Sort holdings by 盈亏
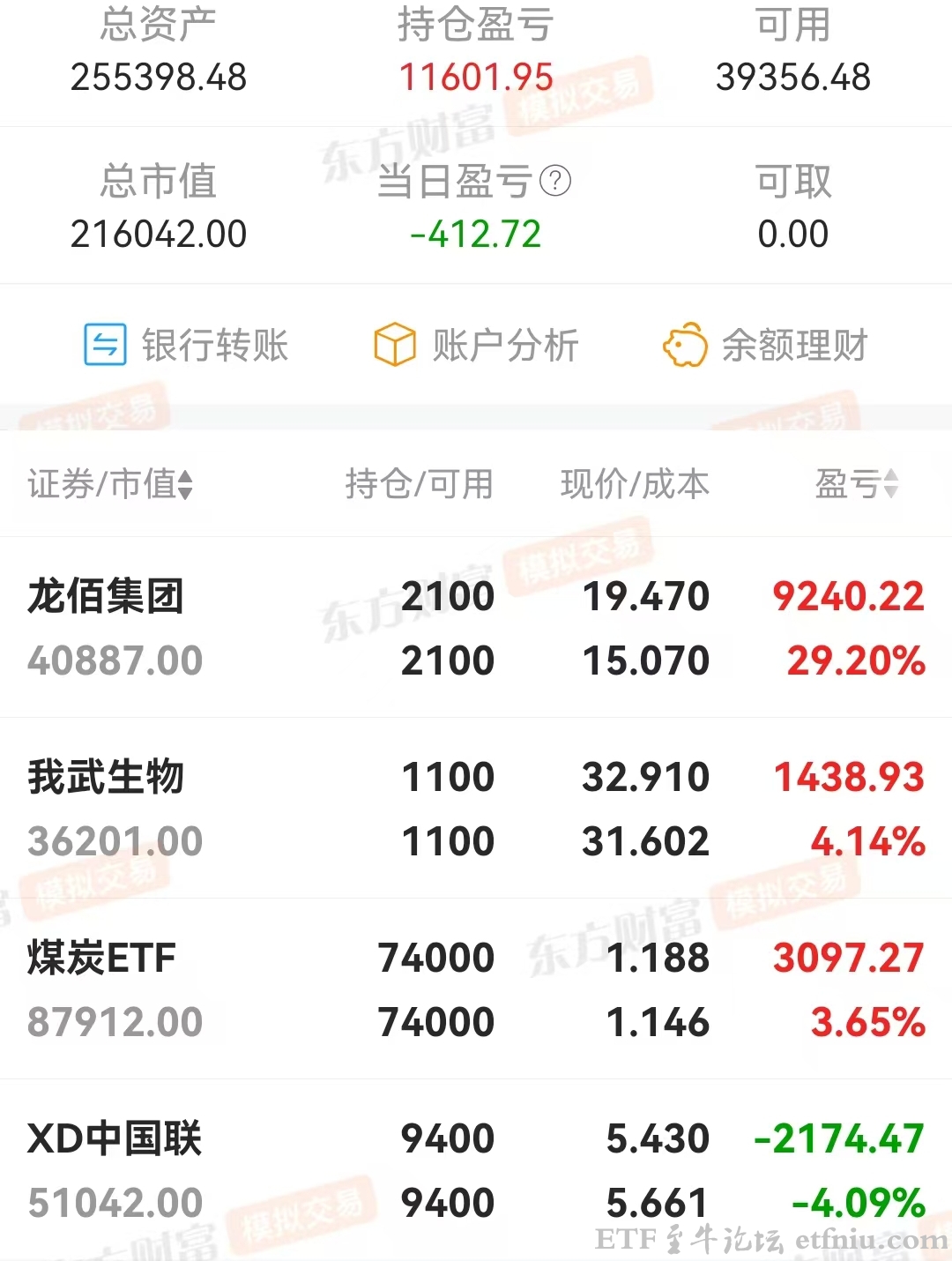 [857, 484]
